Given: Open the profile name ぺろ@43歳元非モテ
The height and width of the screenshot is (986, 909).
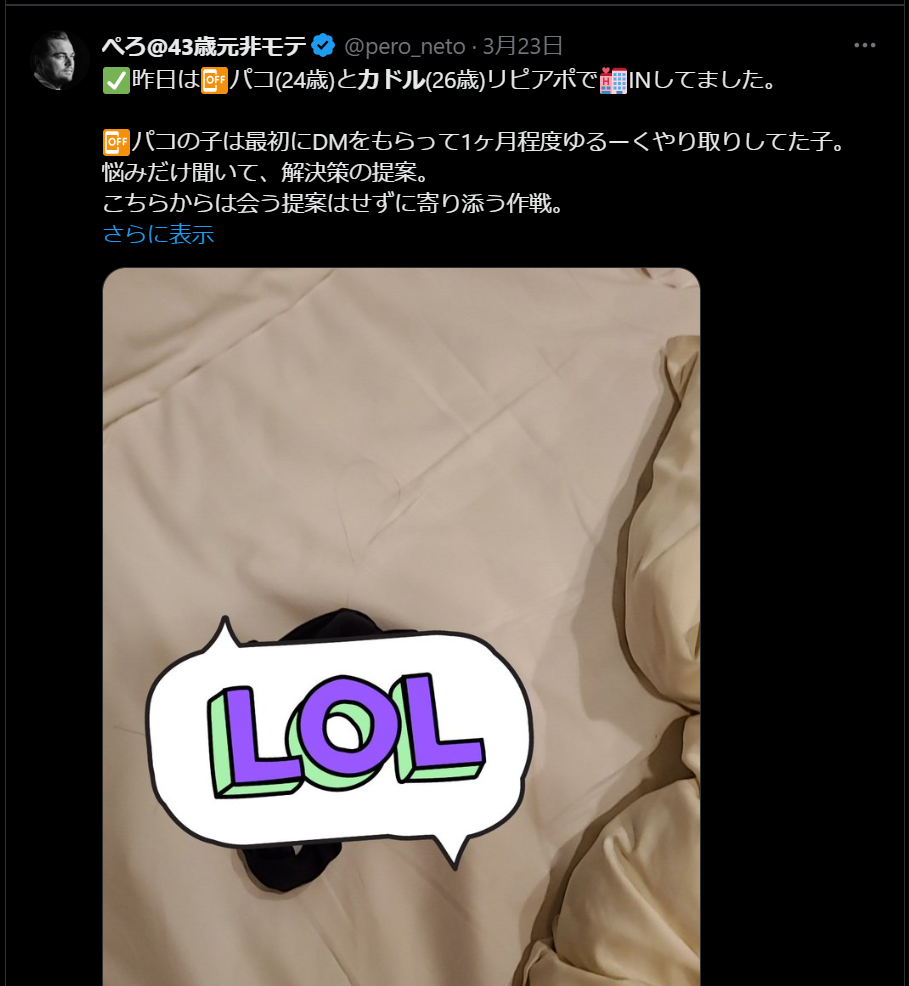Looking at the screenshot, I should point(204,46).
